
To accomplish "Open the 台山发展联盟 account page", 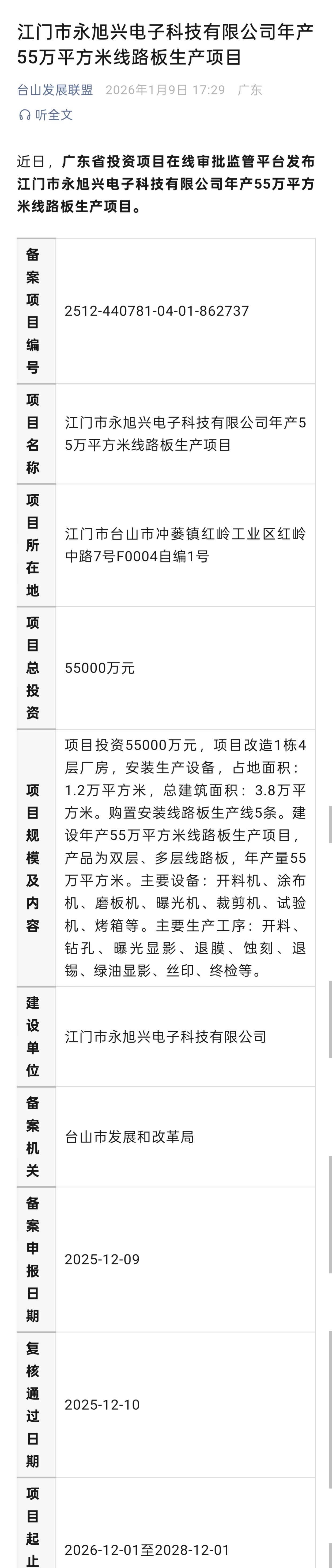I will pyautogui.click(x=55, y=90).
